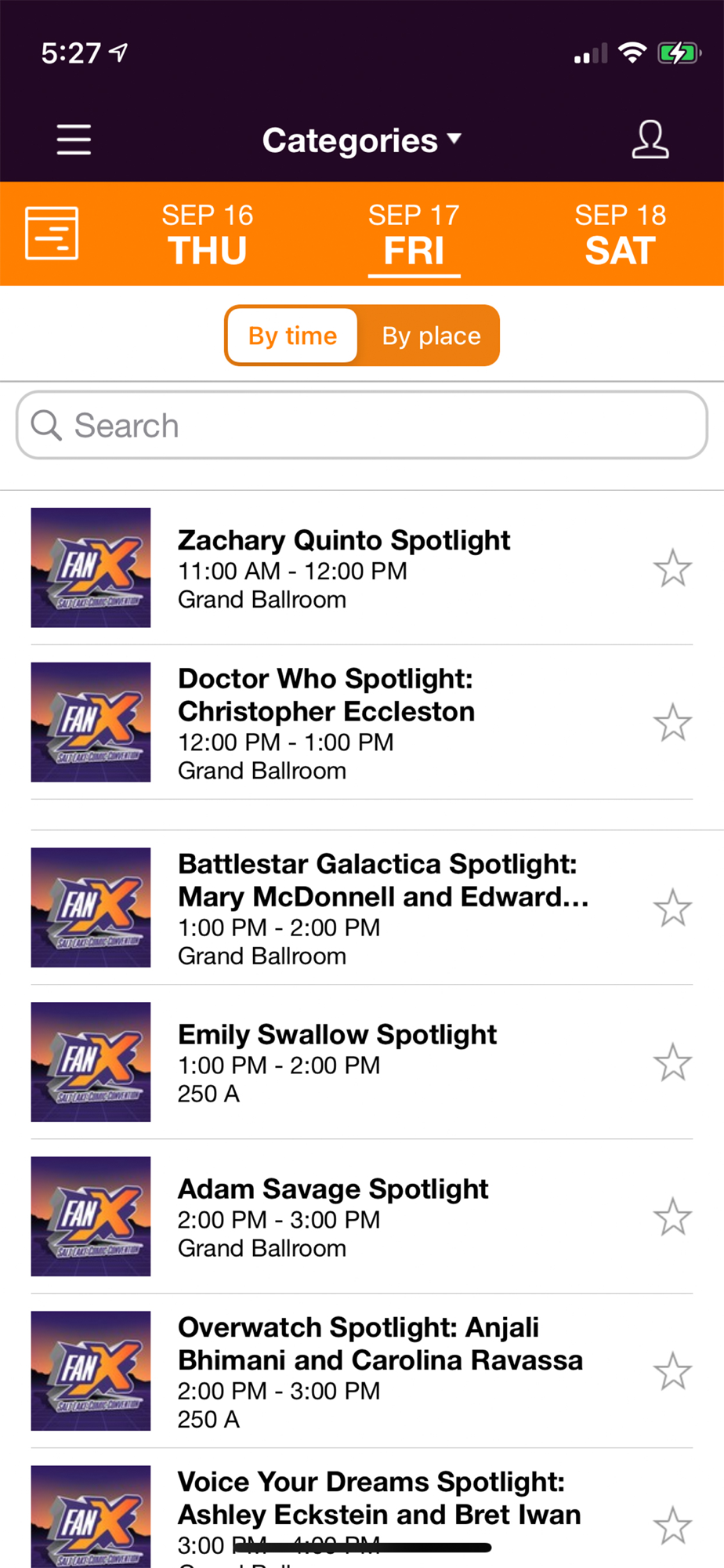
Task: Favorite Emily Swallow Spotlight with the star
Action: click(672, 1062)
